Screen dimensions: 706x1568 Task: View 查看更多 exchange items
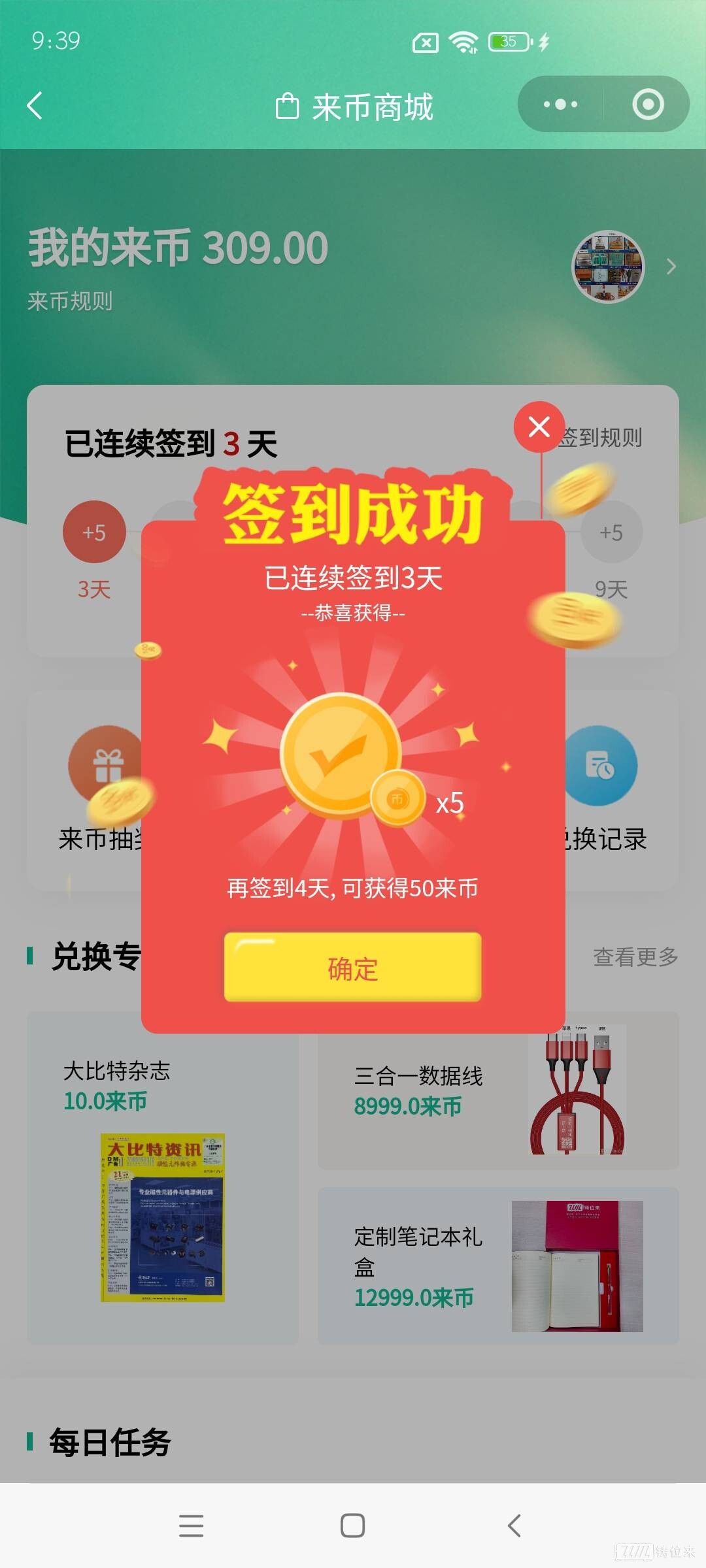click(635, 957)
